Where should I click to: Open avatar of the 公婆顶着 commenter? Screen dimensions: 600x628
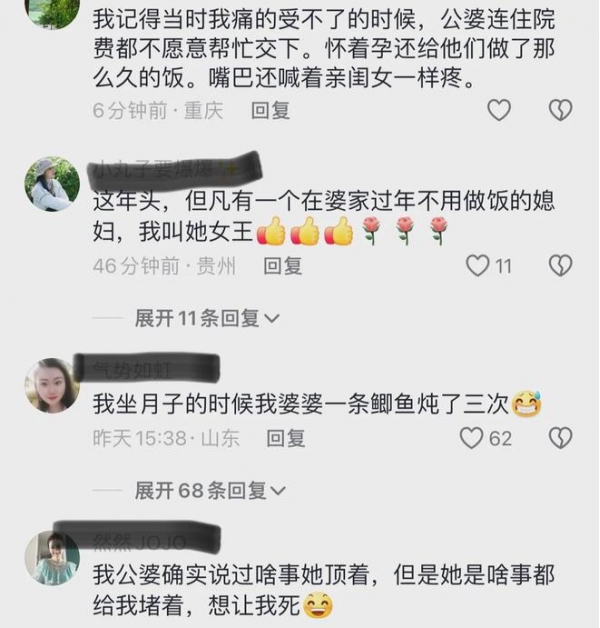click(x=52, y=558)
